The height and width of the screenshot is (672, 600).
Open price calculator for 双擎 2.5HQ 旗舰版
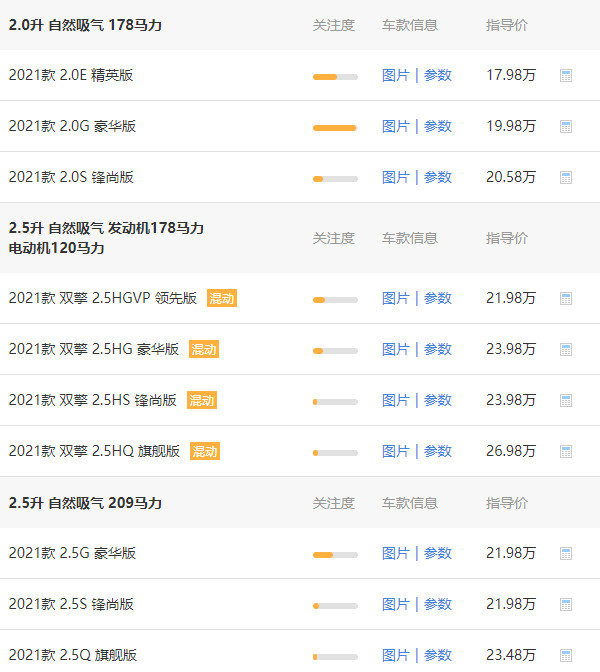(x=566, y=451)
